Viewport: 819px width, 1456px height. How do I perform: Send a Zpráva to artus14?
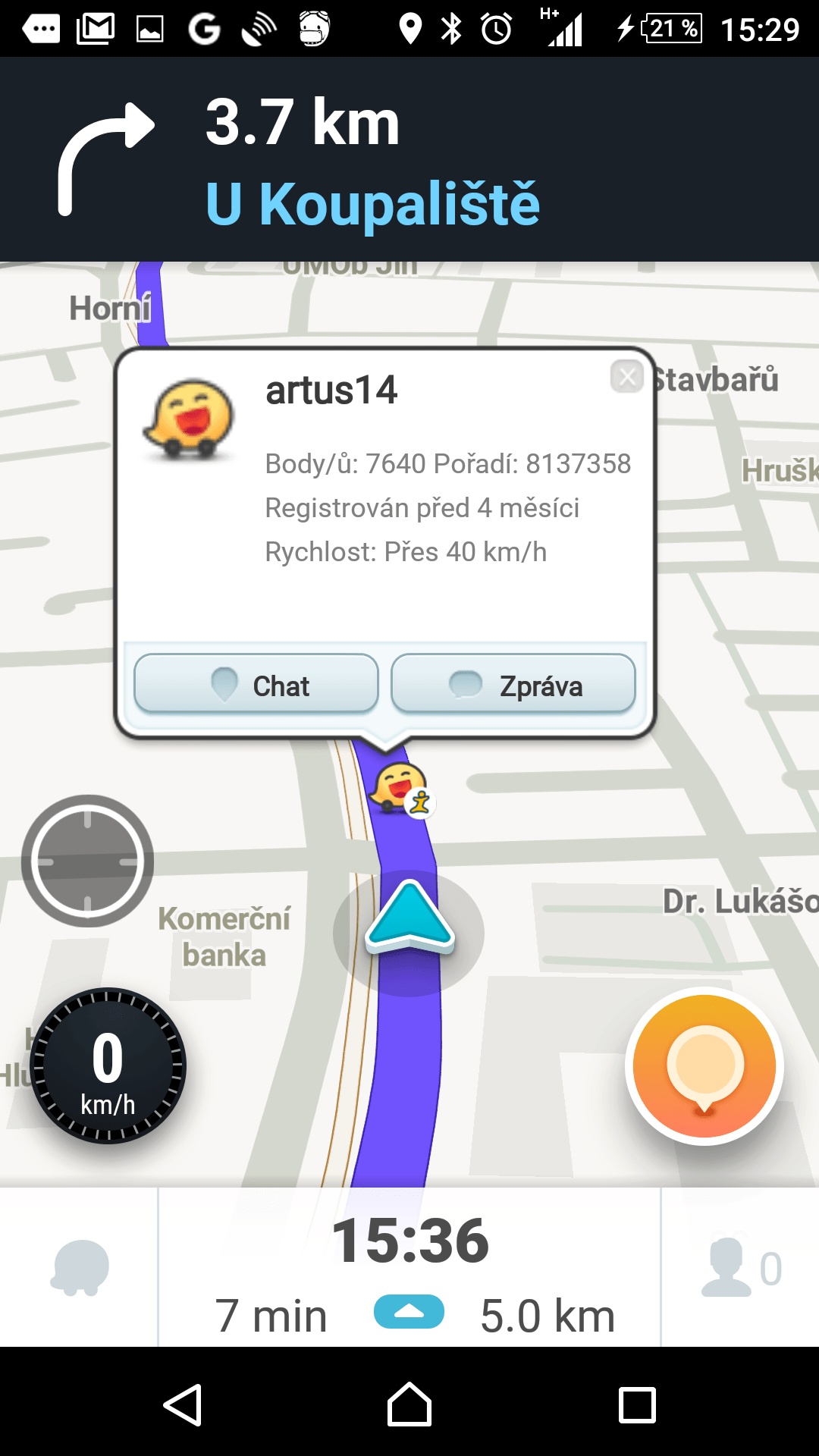513,684
